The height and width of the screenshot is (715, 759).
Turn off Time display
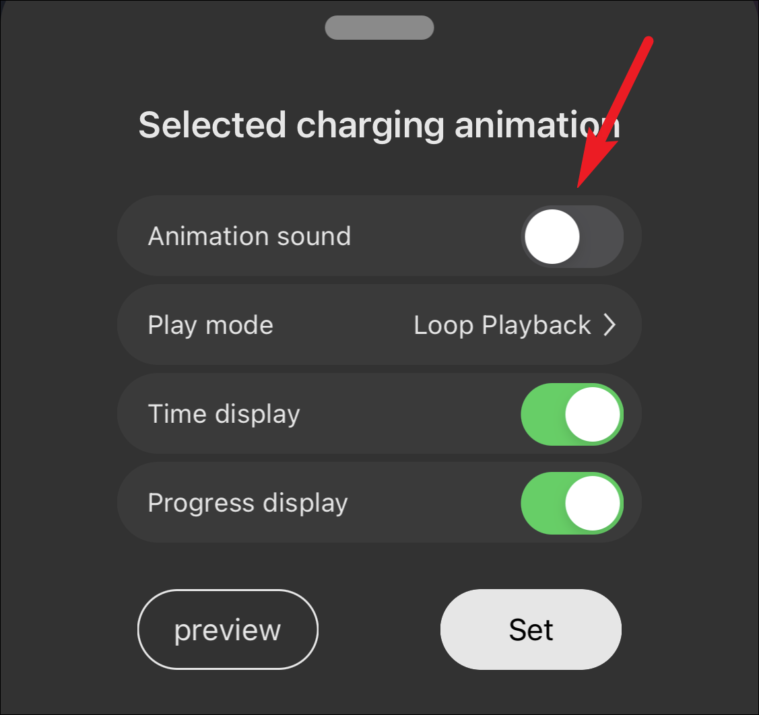click(572, 414)
